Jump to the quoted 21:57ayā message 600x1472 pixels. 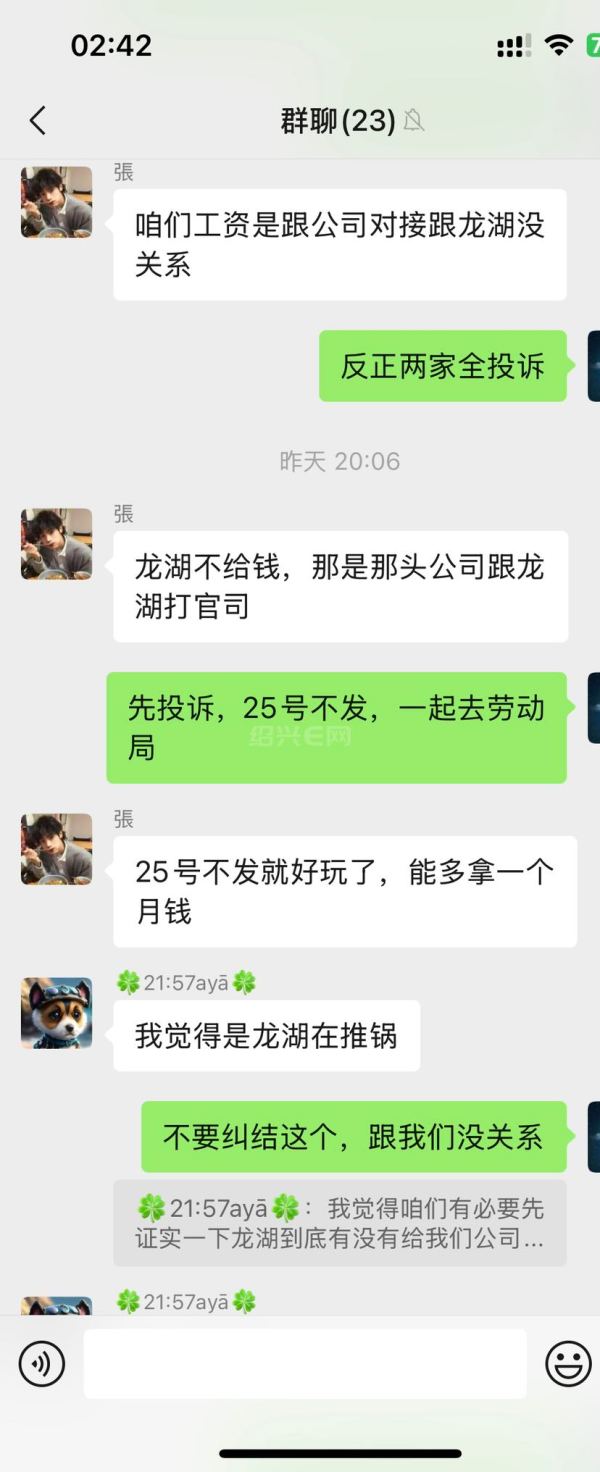[x=340, y=1223]
